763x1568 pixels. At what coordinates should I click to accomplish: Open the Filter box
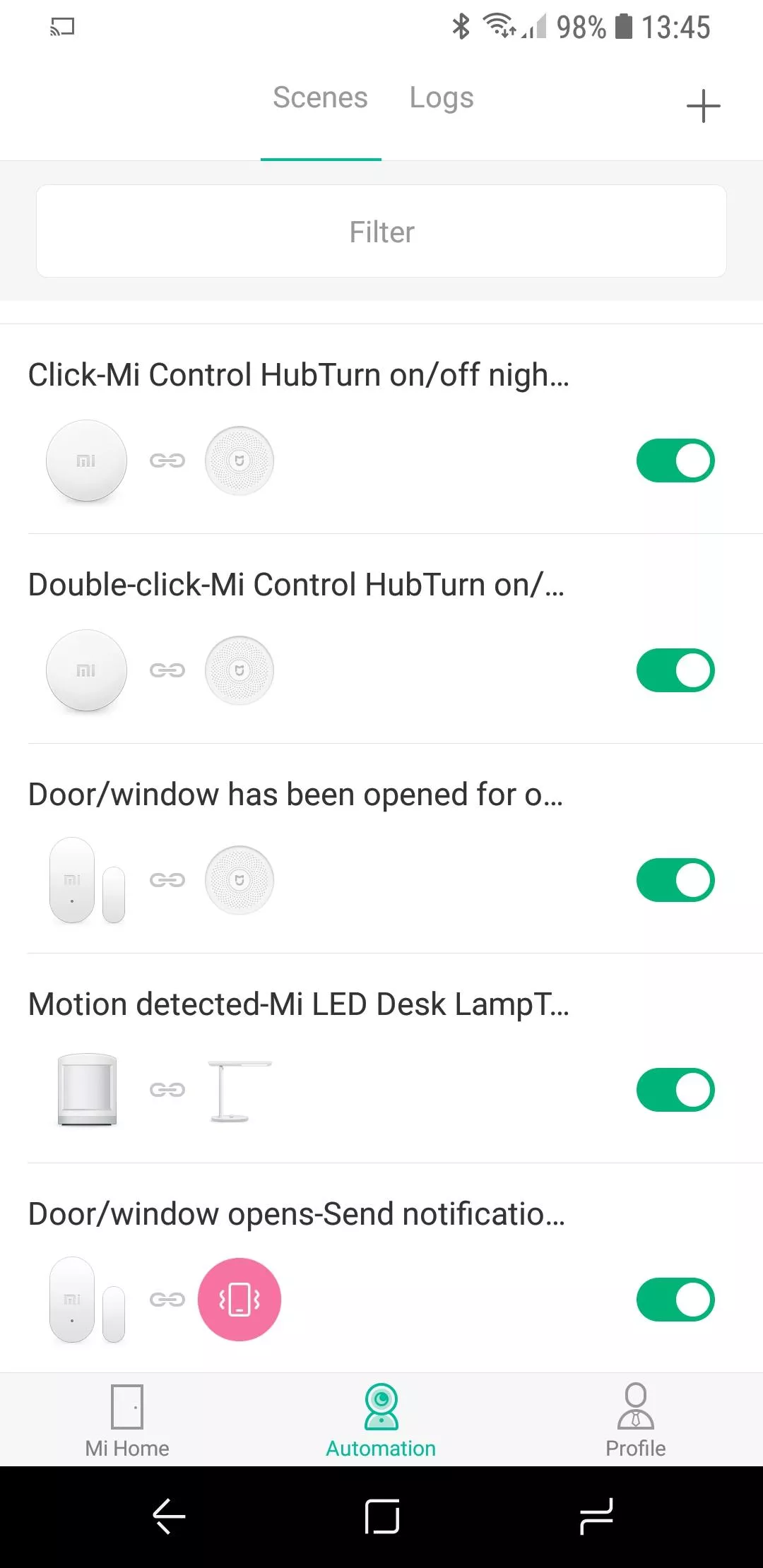(381, 231)
